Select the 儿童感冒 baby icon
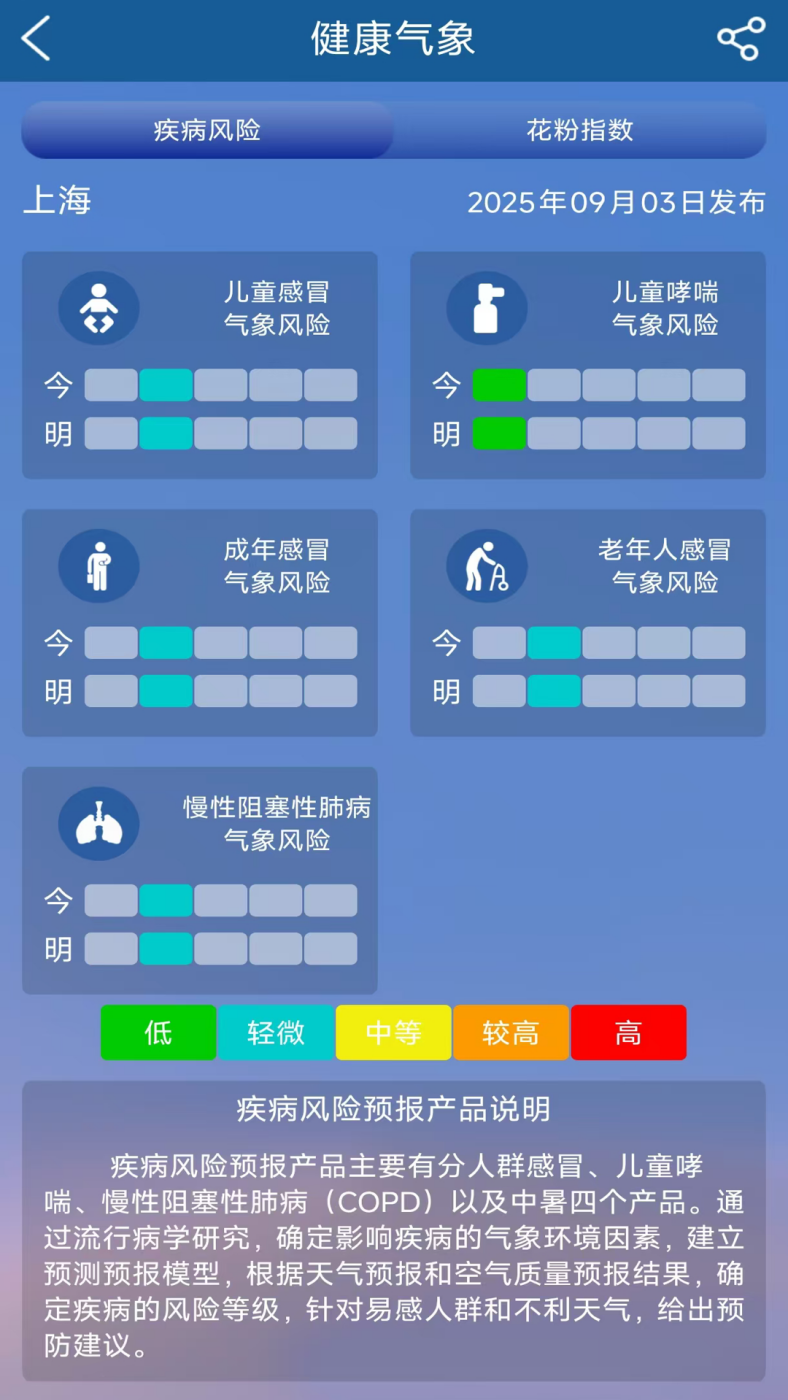 pyautogui.click(x=97, y=308)
